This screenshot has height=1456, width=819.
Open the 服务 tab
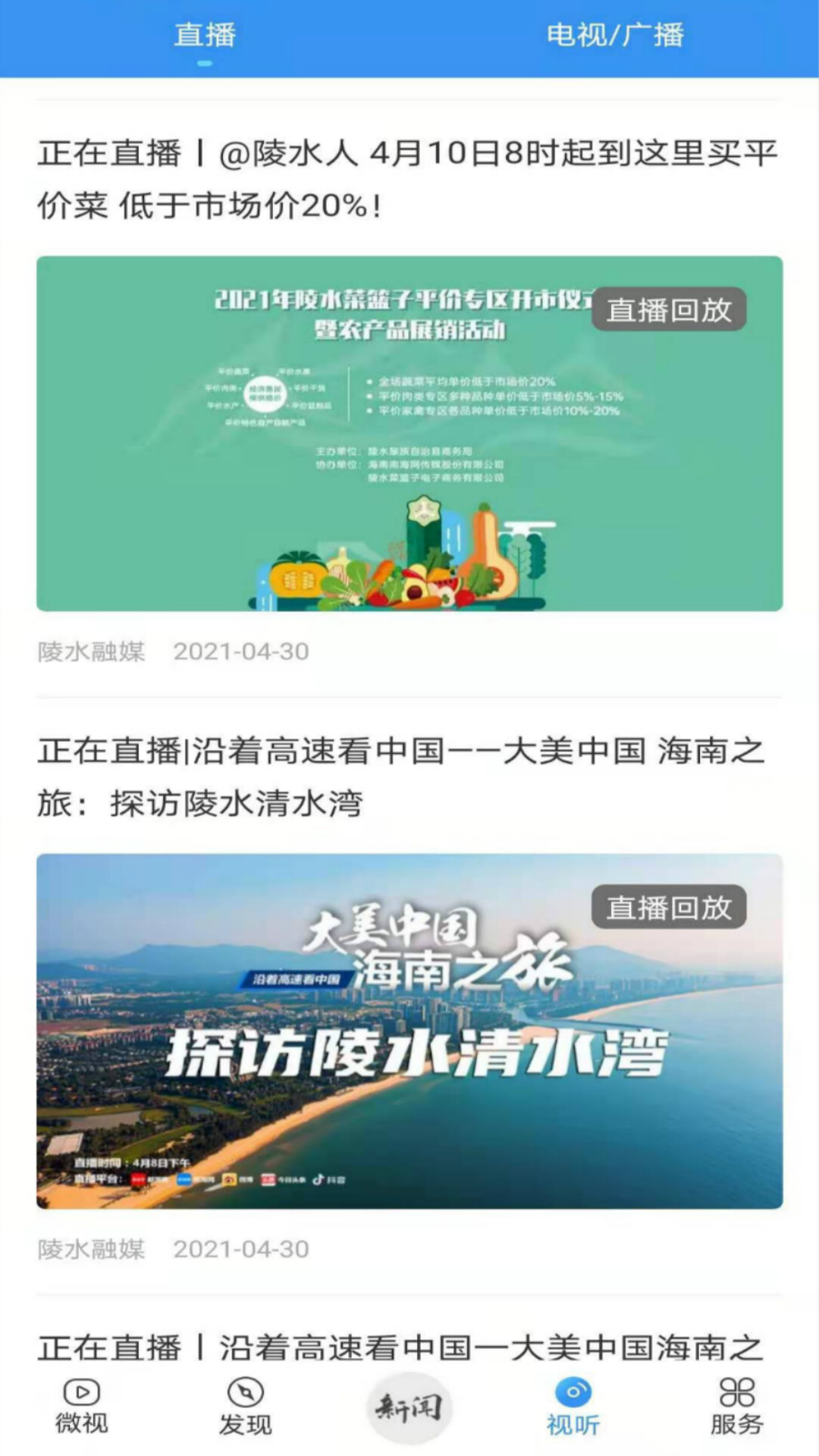[x=736, y=1407]
